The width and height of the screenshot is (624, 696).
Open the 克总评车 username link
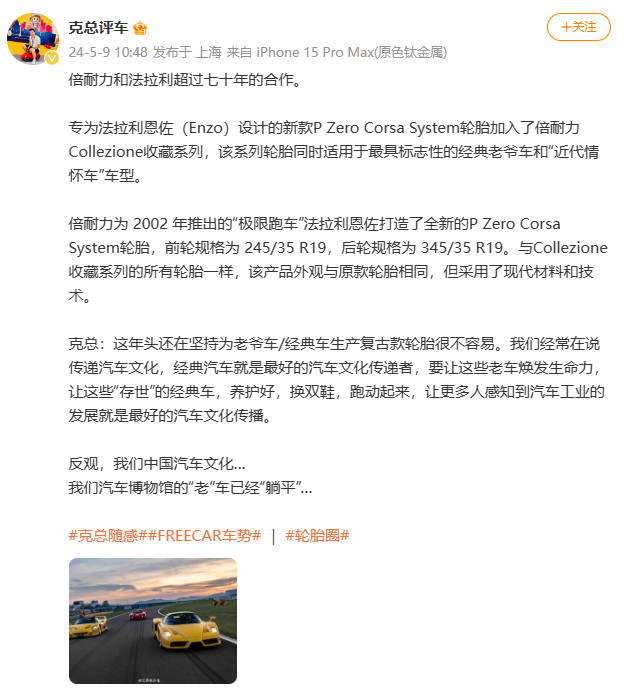pyautogui.click(x=97, y=27)
